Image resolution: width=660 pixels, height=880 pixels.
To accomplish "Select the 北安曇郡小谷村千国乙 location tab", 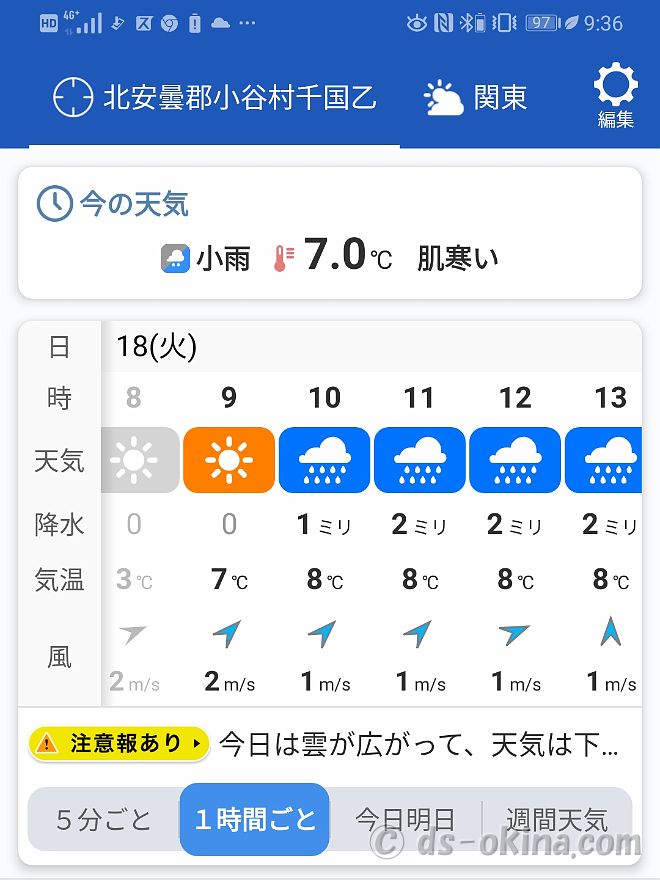I will [215, 98].
